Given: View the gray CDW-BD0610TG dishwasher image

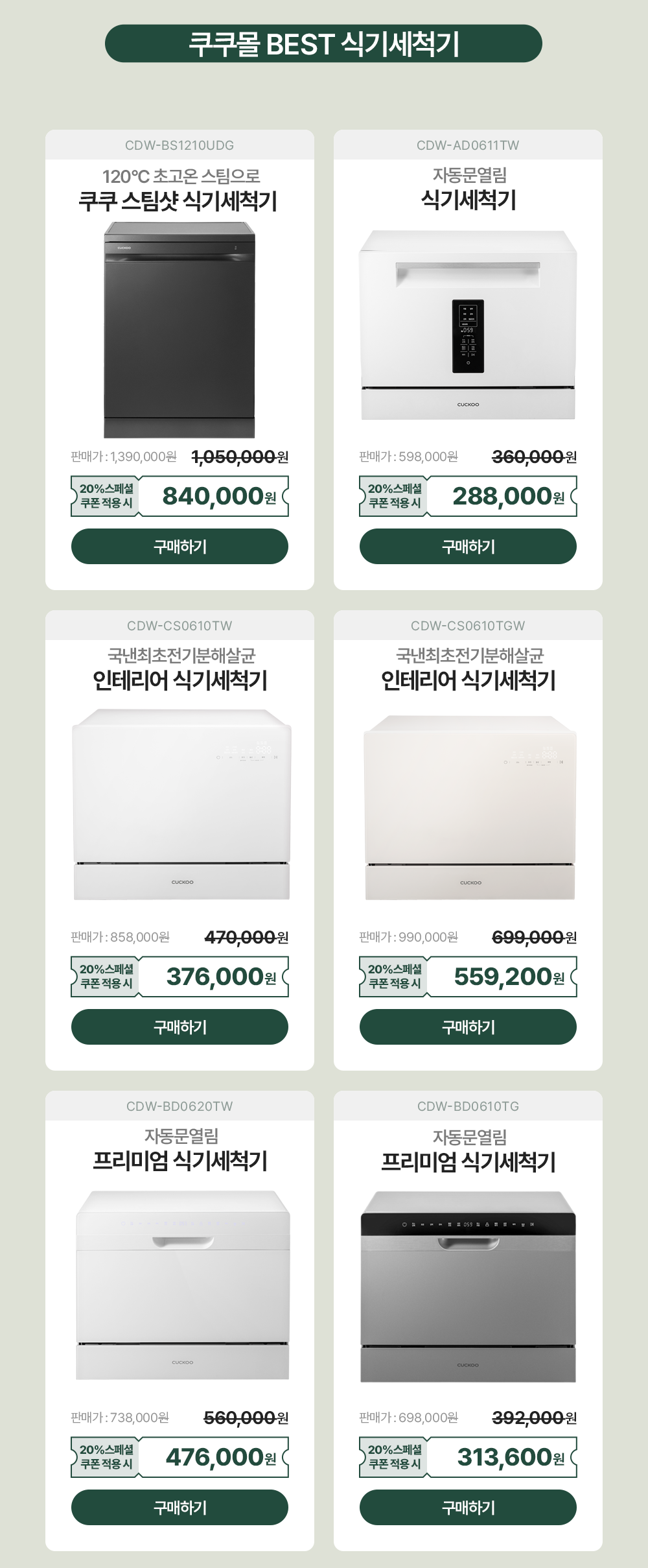Looking at the screenshot, I should click(x=468, y=1287).
